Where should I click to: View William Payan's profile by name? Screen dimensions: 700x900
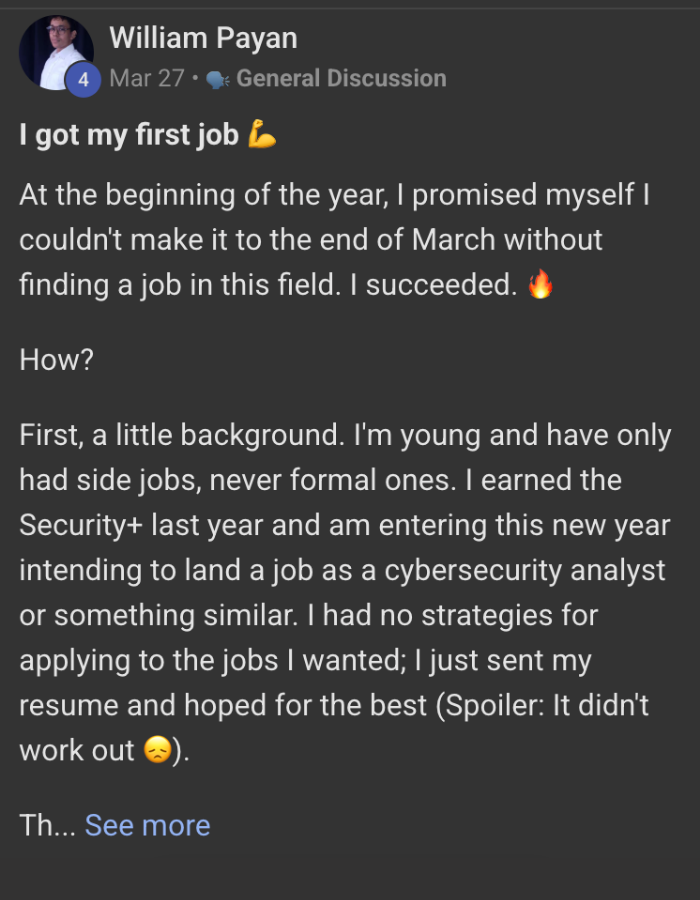tap(203, 39)
